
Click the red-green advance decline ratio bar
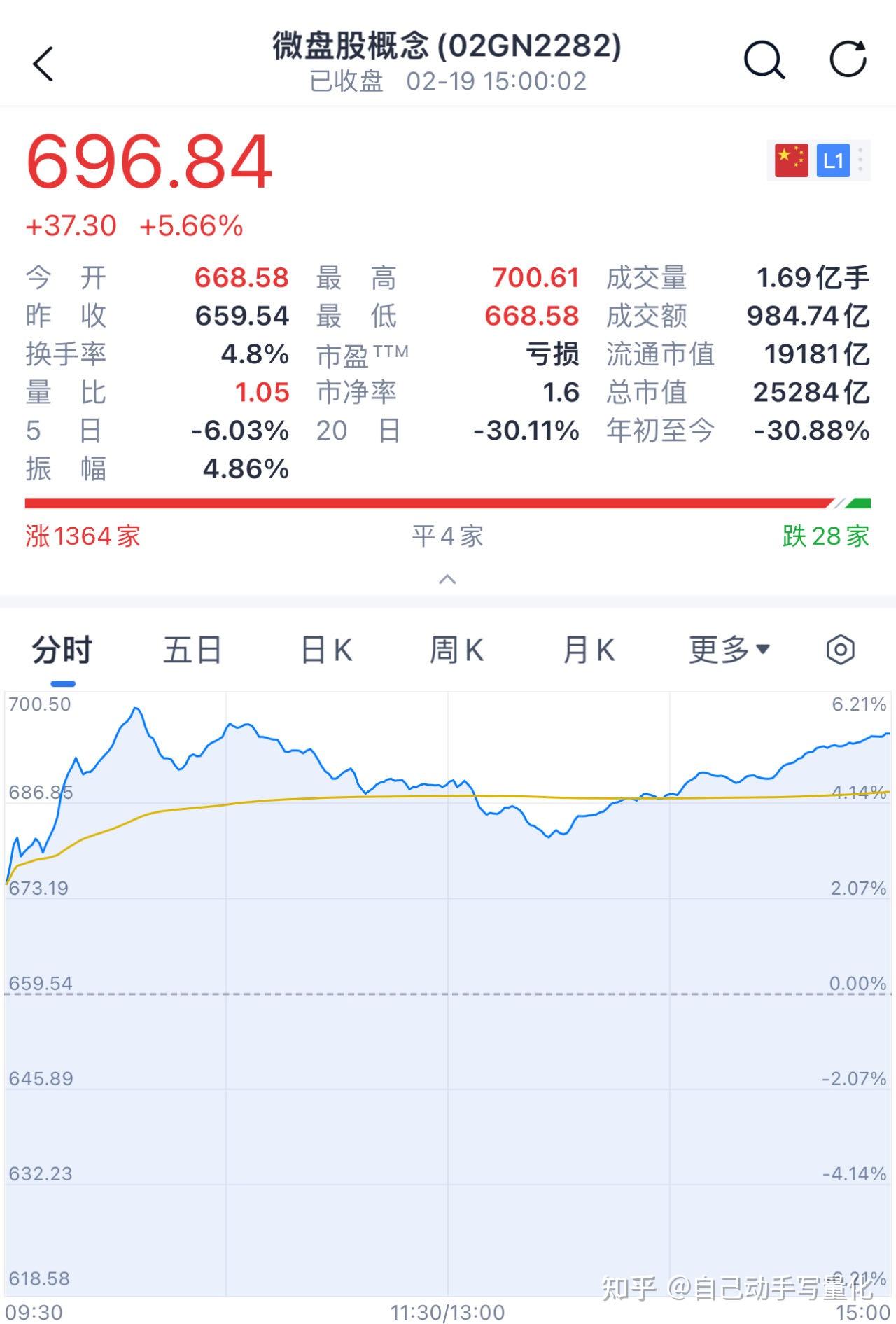(x=447, y=501)
